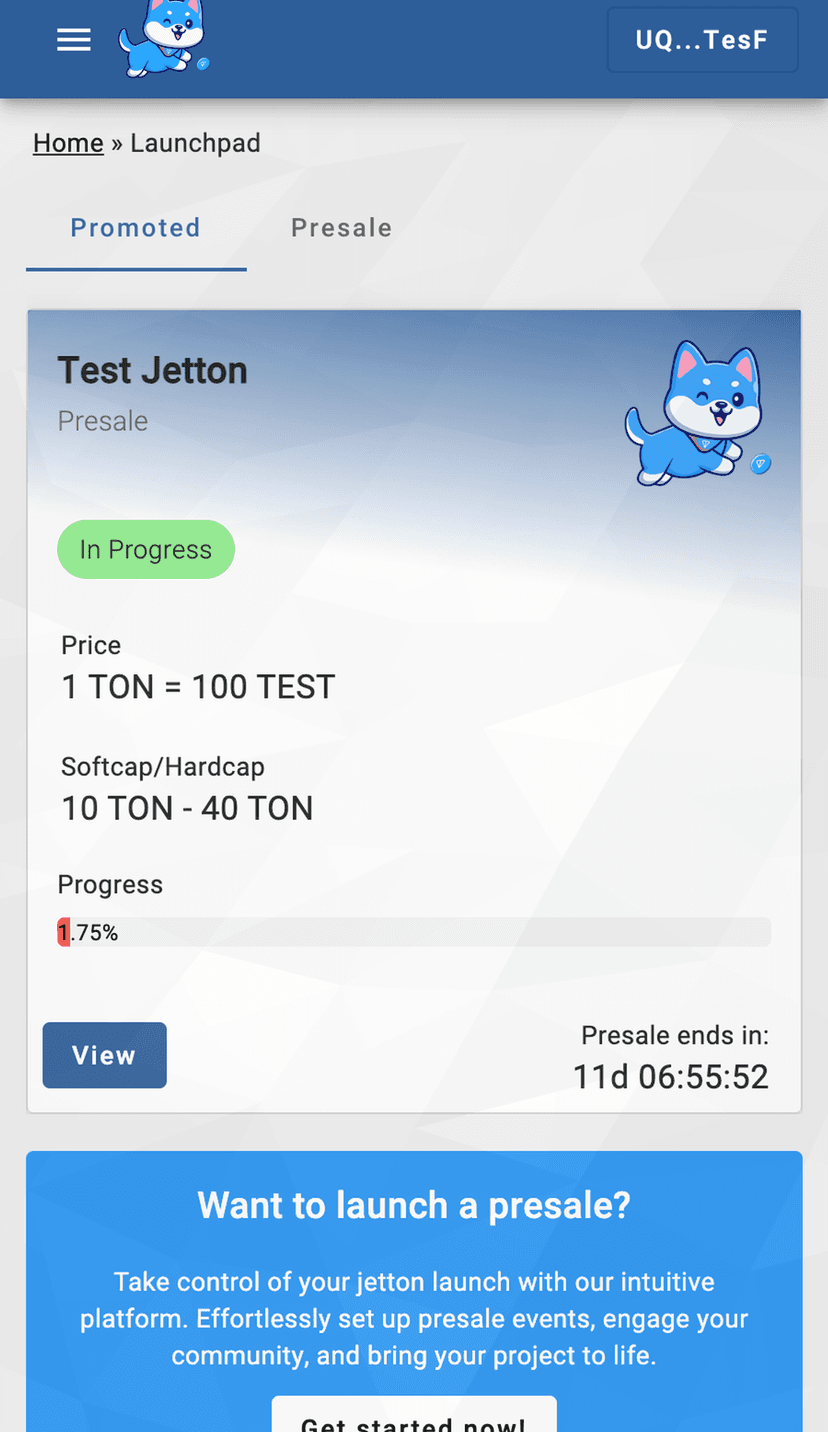Tap the dog logo in header
The height and width of the screenshot is (1432, 828).
pos(163,40)
